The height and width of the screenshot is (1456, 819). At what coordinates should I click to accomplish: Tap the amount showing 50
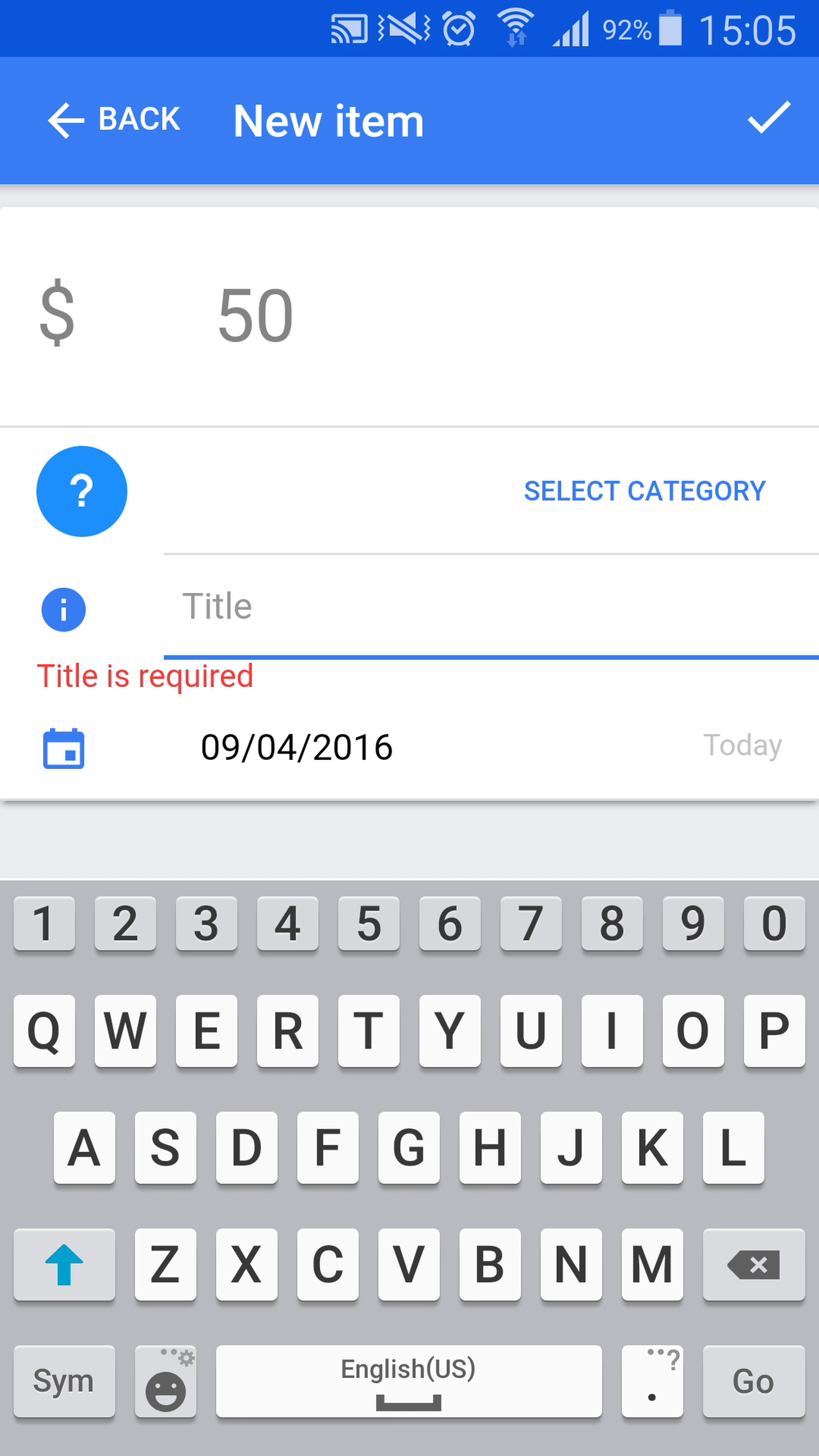click(x=254, y=314)
